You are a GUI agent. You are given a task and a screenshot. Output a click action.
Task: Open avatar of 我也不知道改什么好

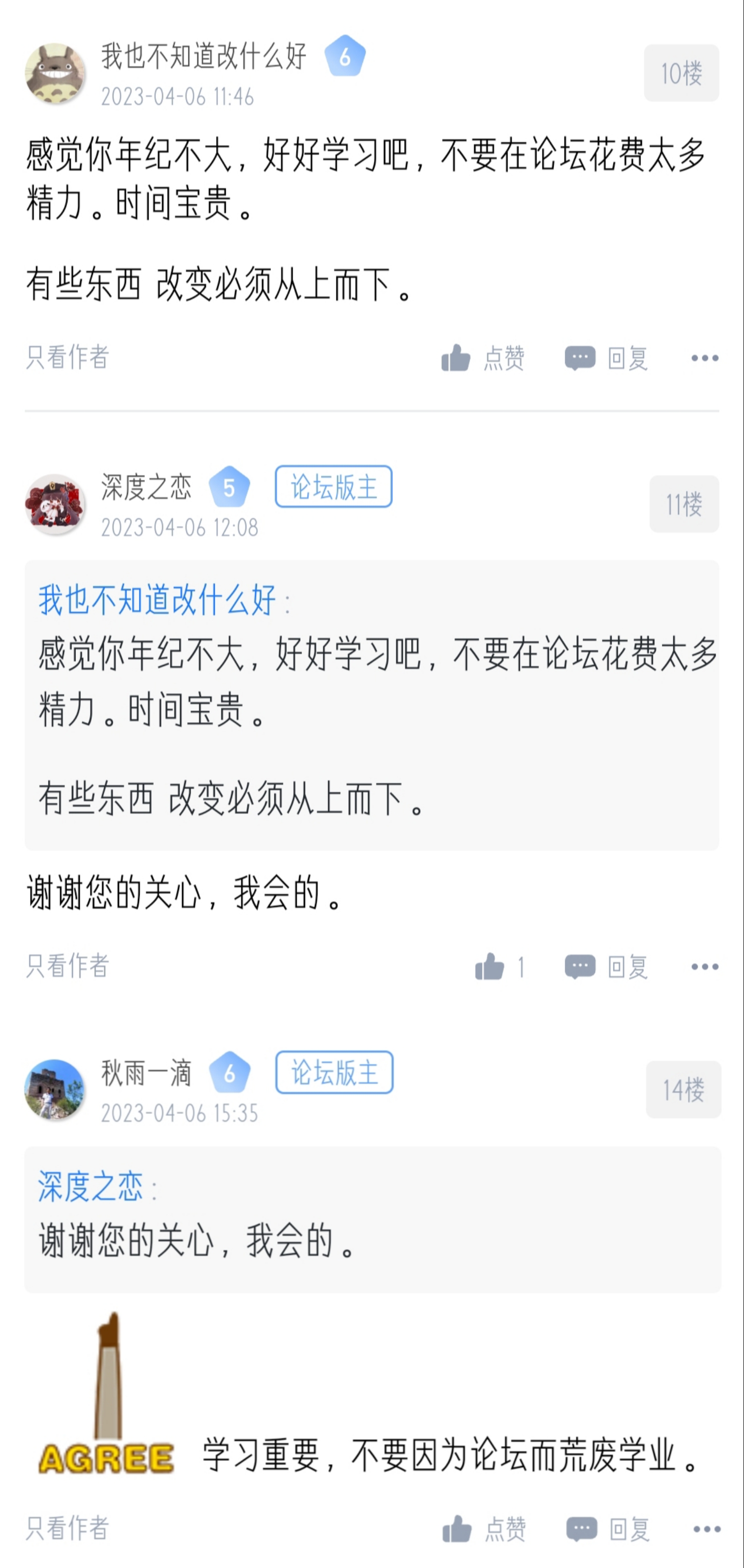pyautogui.click(x=55, y=74)
